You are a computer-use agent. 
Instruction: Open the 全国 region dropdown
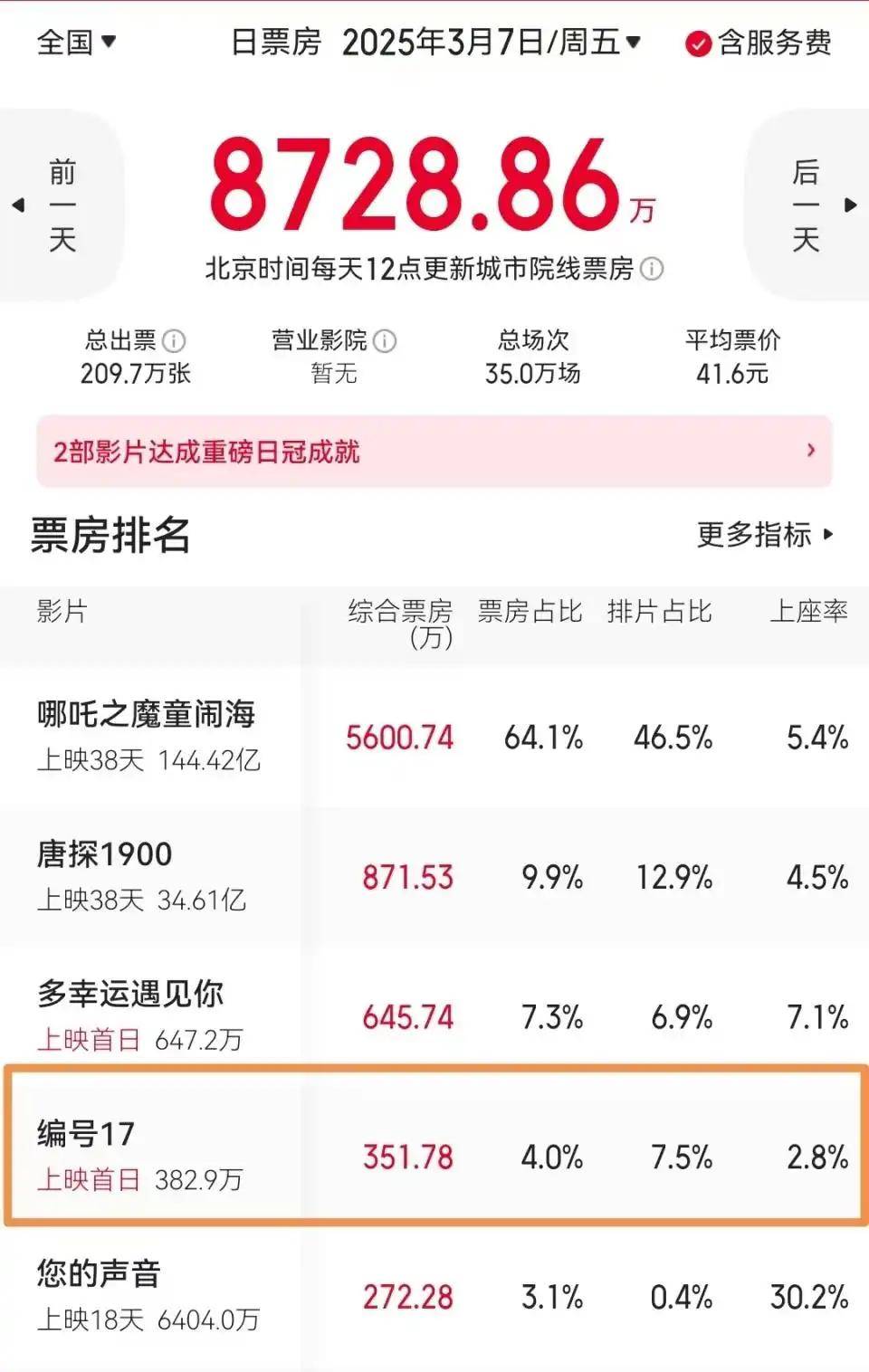click(x=76, y=43)
